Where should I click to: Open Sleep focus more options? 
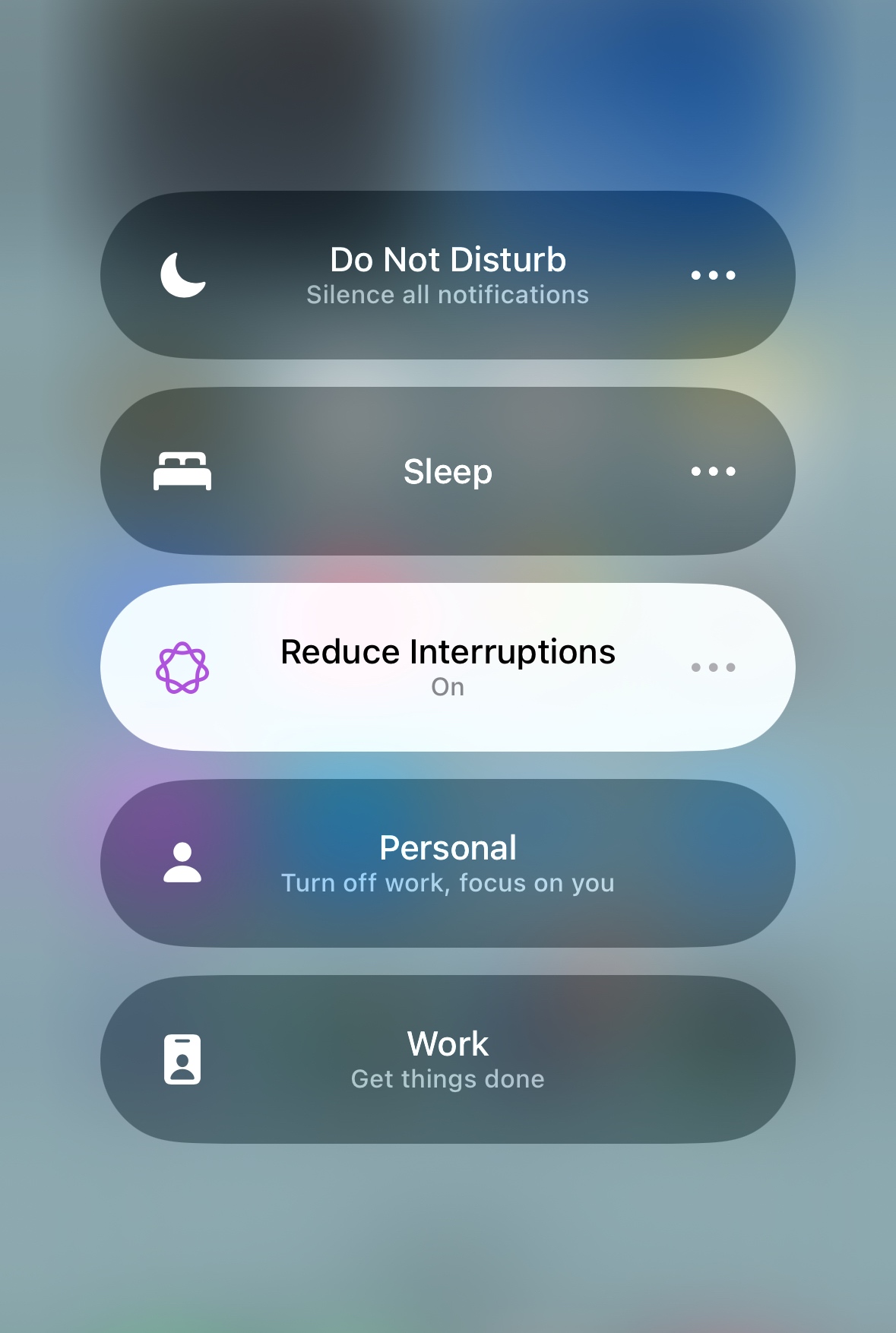tap(713, 471)
